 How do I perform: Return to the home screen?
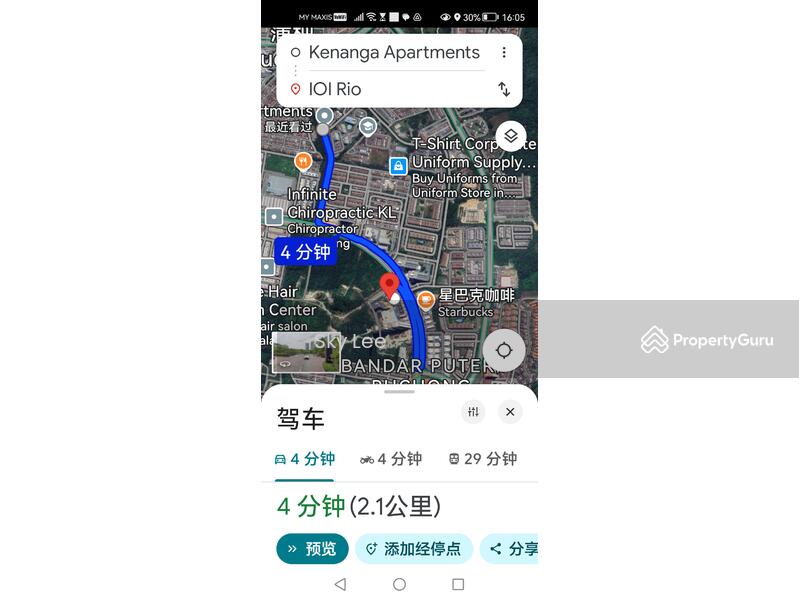[x=399, y=584]
